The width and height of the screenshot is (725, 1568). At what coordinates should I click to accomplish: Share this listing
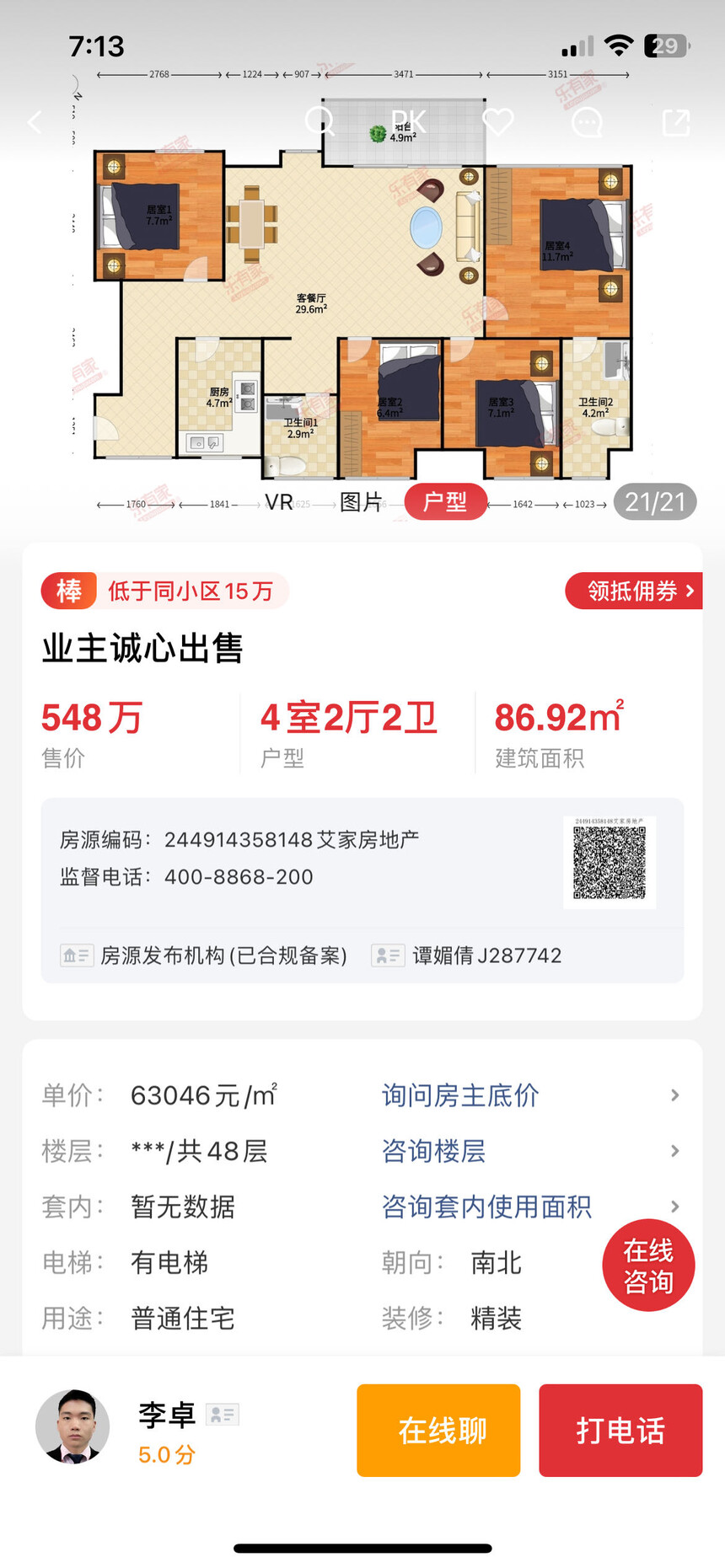(x=676, y=123)
